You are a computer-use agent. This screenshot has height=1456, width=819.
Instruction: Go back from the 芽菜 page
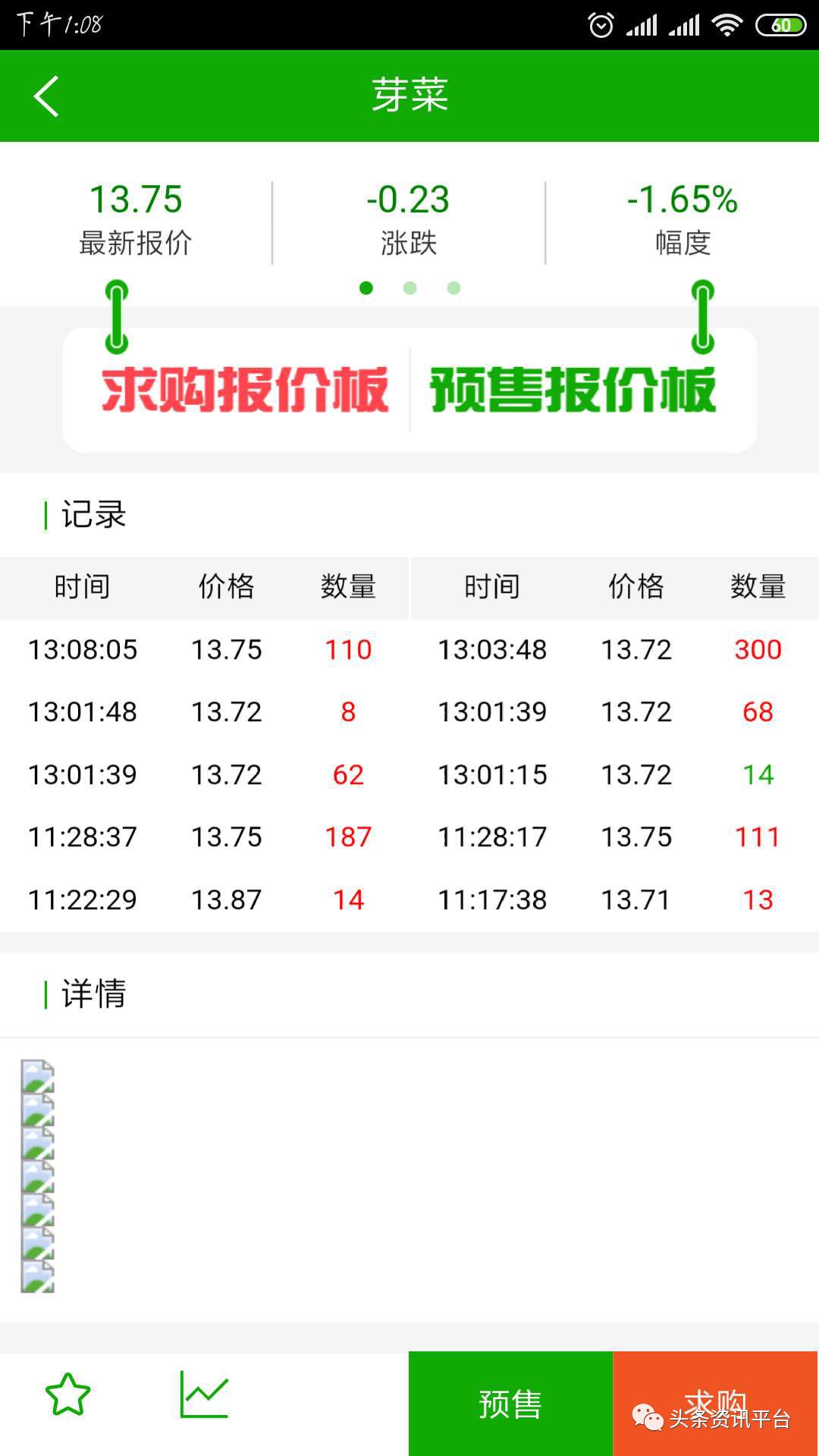coord(47,96)
